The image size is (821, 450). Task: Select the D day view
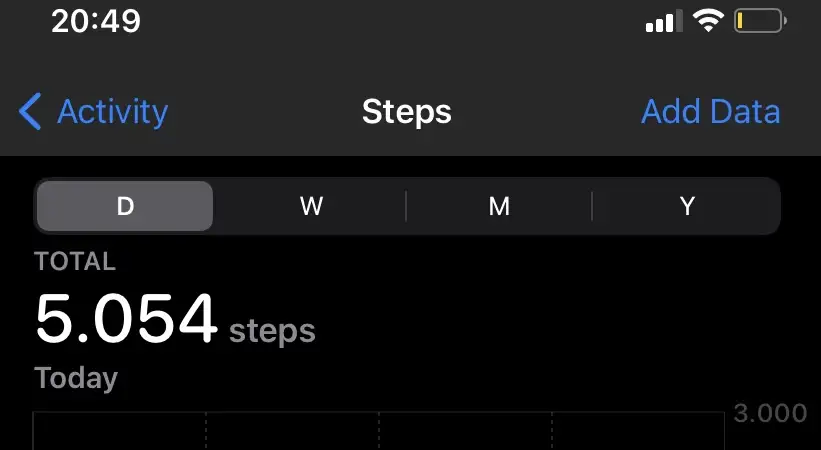coord(125,206)
